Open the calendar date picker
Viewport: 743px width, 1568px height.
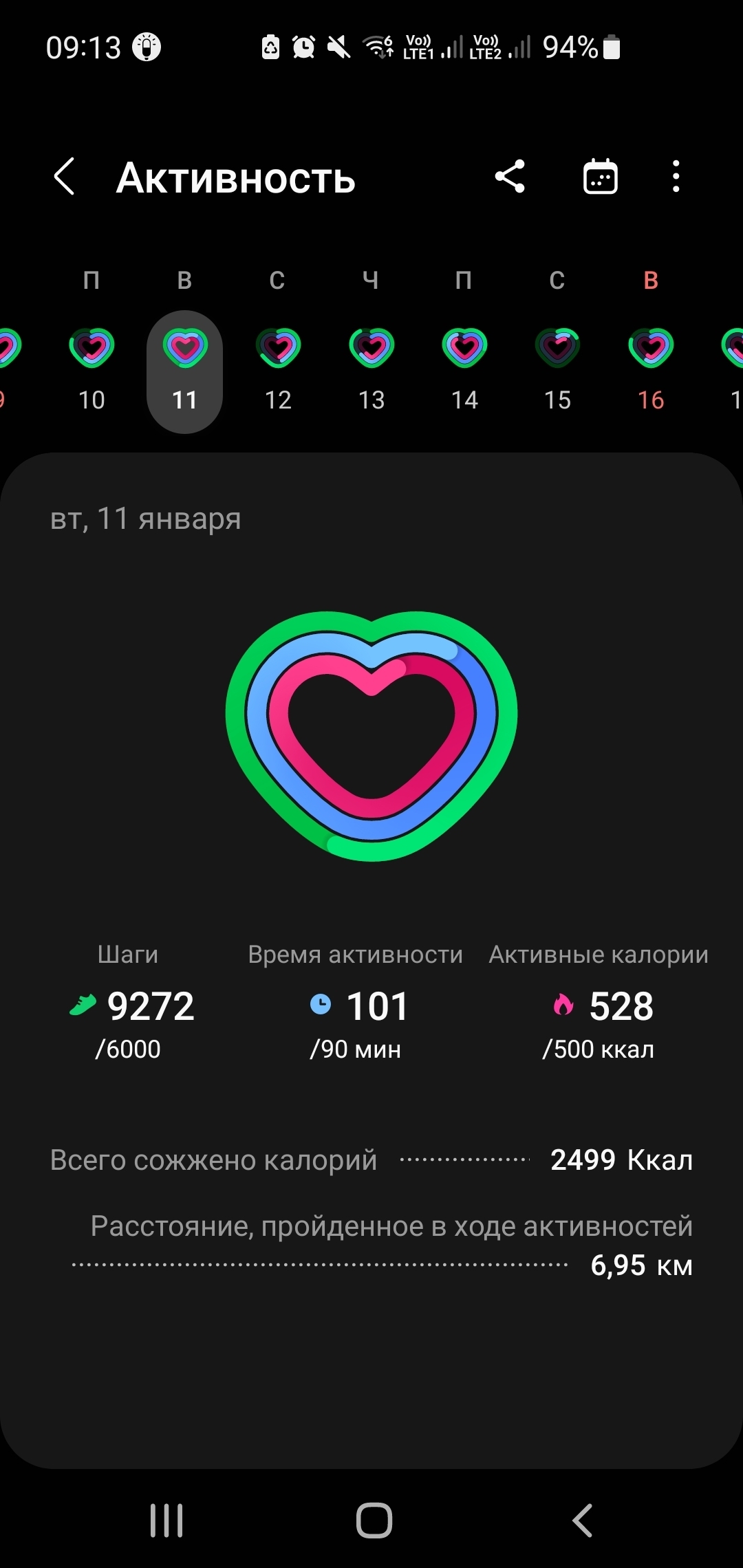point(600,177)
